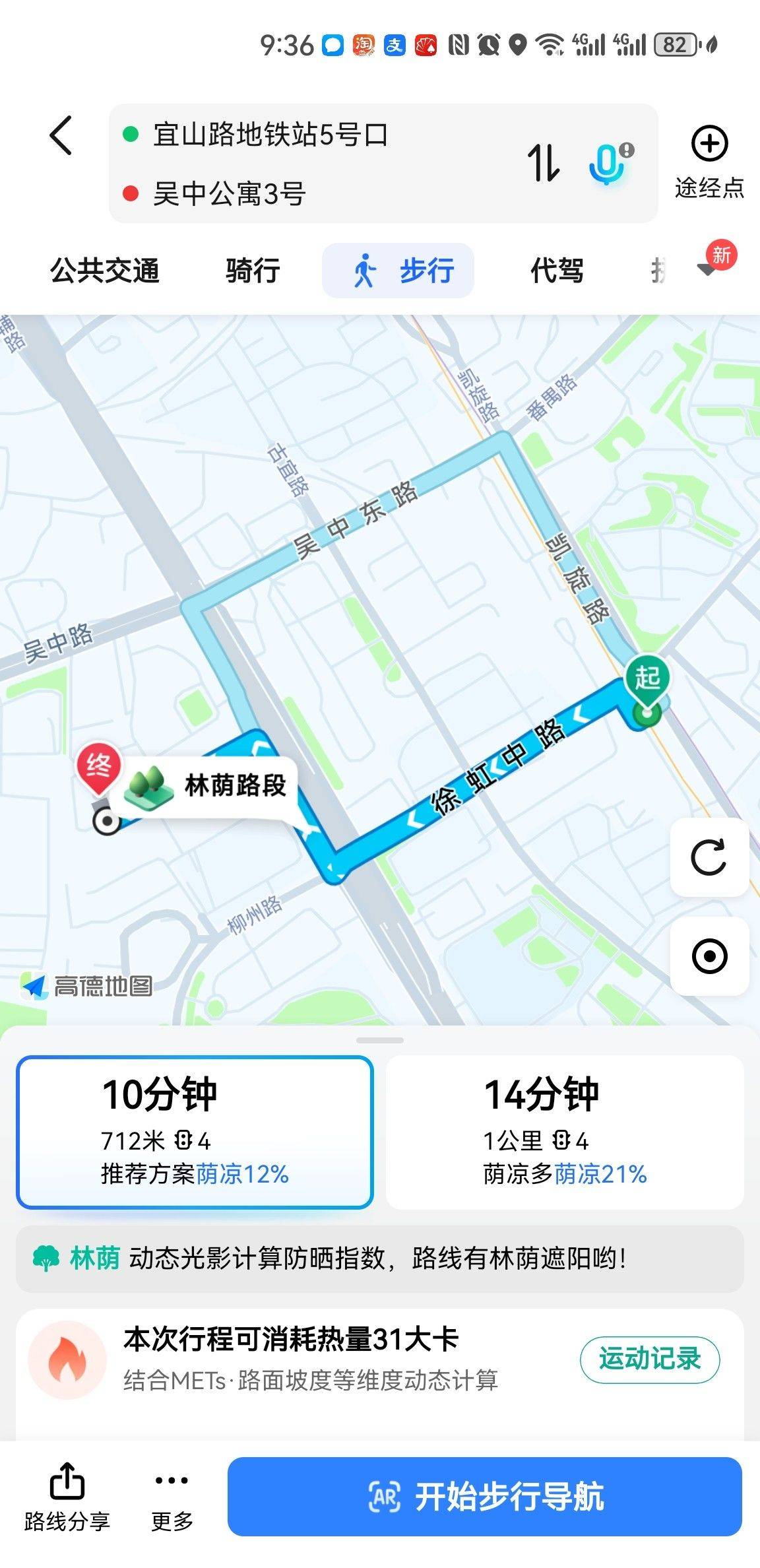Share this route via 路线分享
760x1568 pixels.
(x=67, y=1498)
